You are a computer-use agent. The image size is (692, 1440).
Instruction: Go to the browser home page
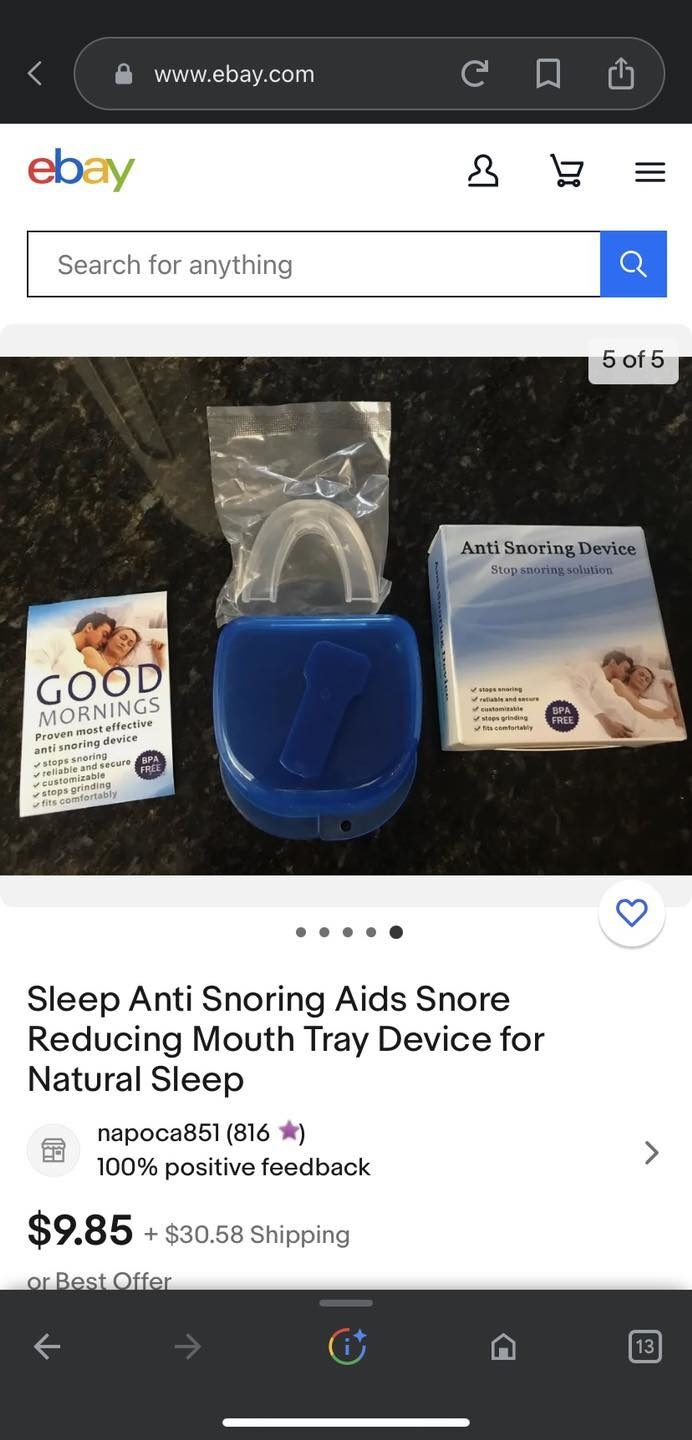click(503, 1347)
